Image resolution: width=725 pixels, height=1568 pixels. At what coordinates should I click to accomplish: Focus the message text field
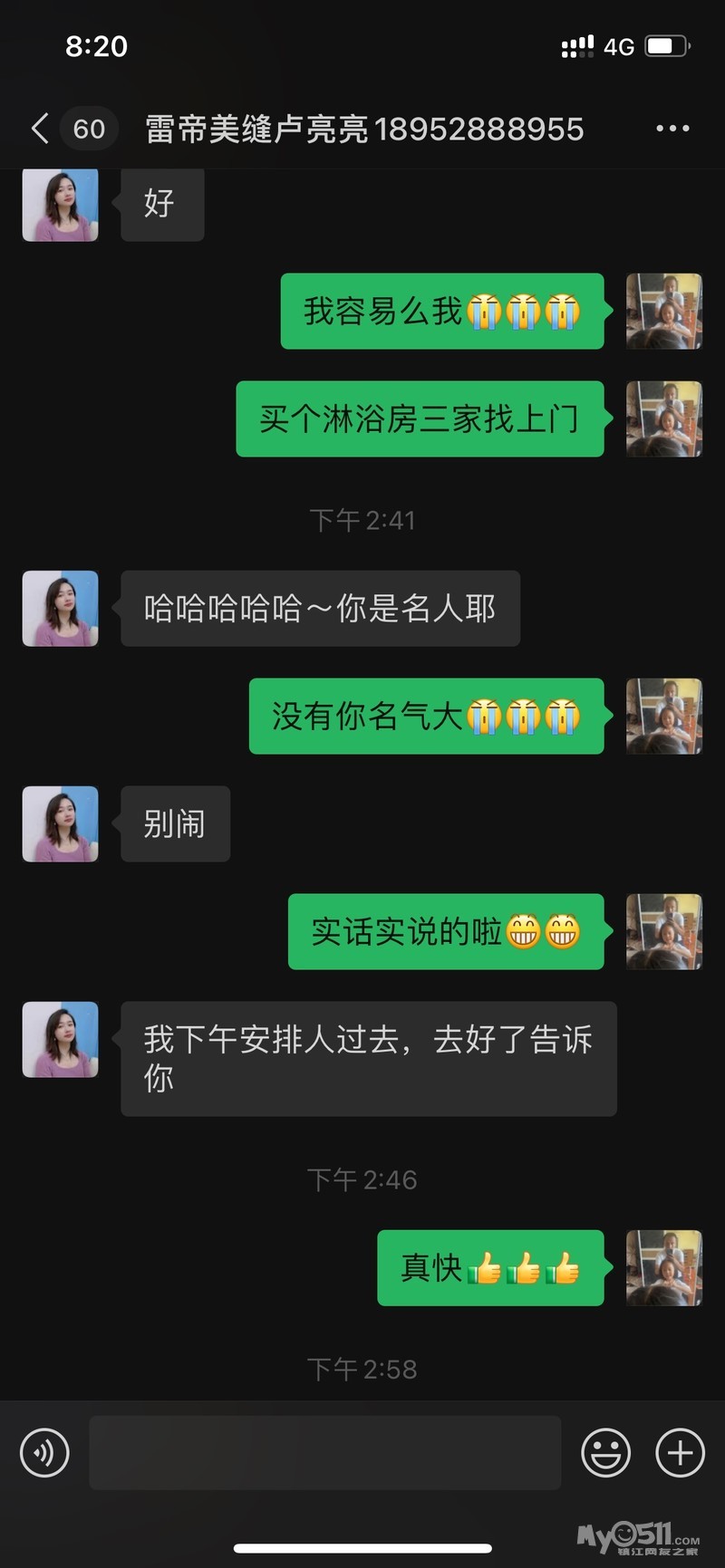[324, 1453]
